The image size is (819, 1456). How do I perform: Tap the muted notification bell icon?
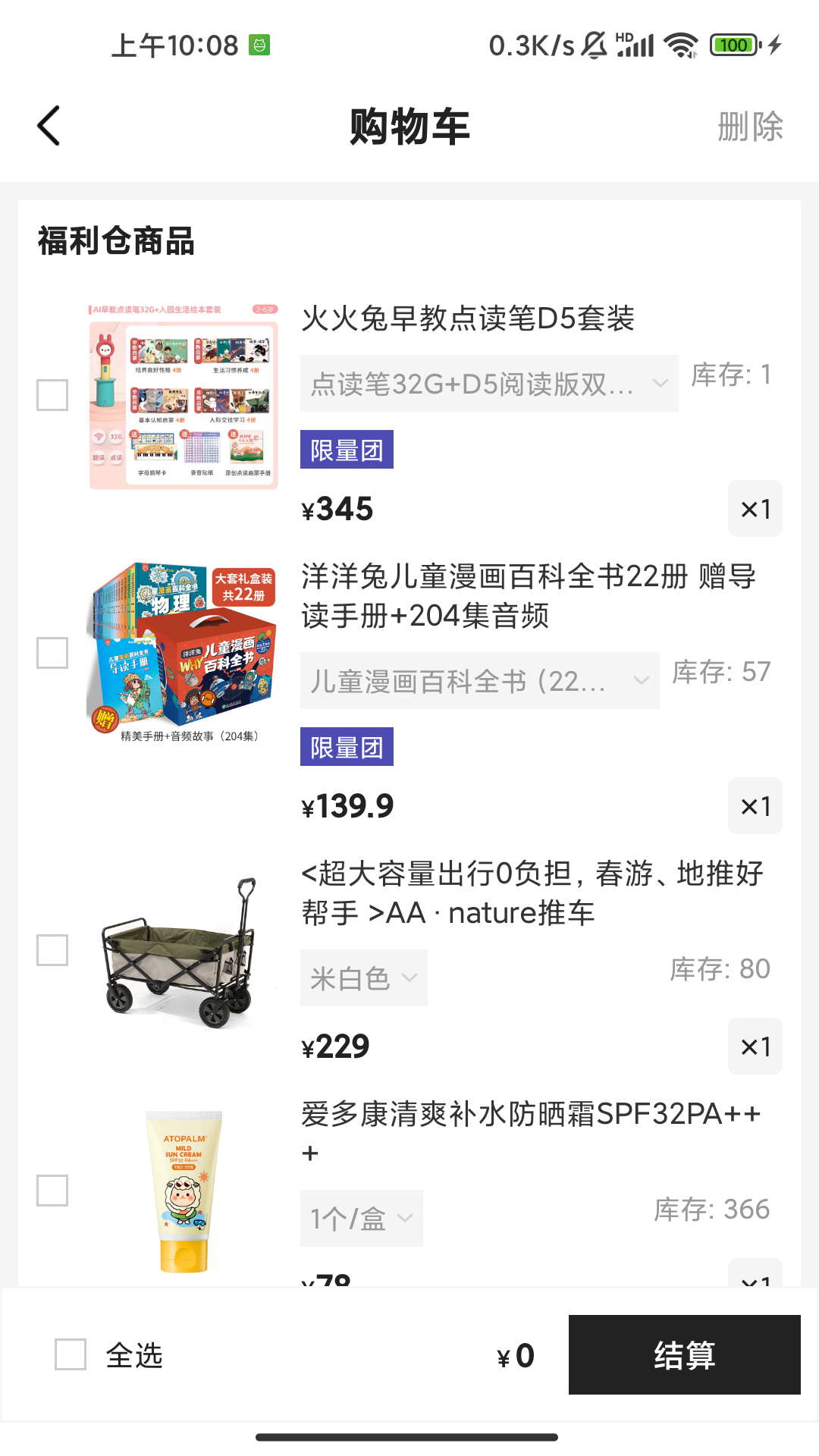coord(594,45)
